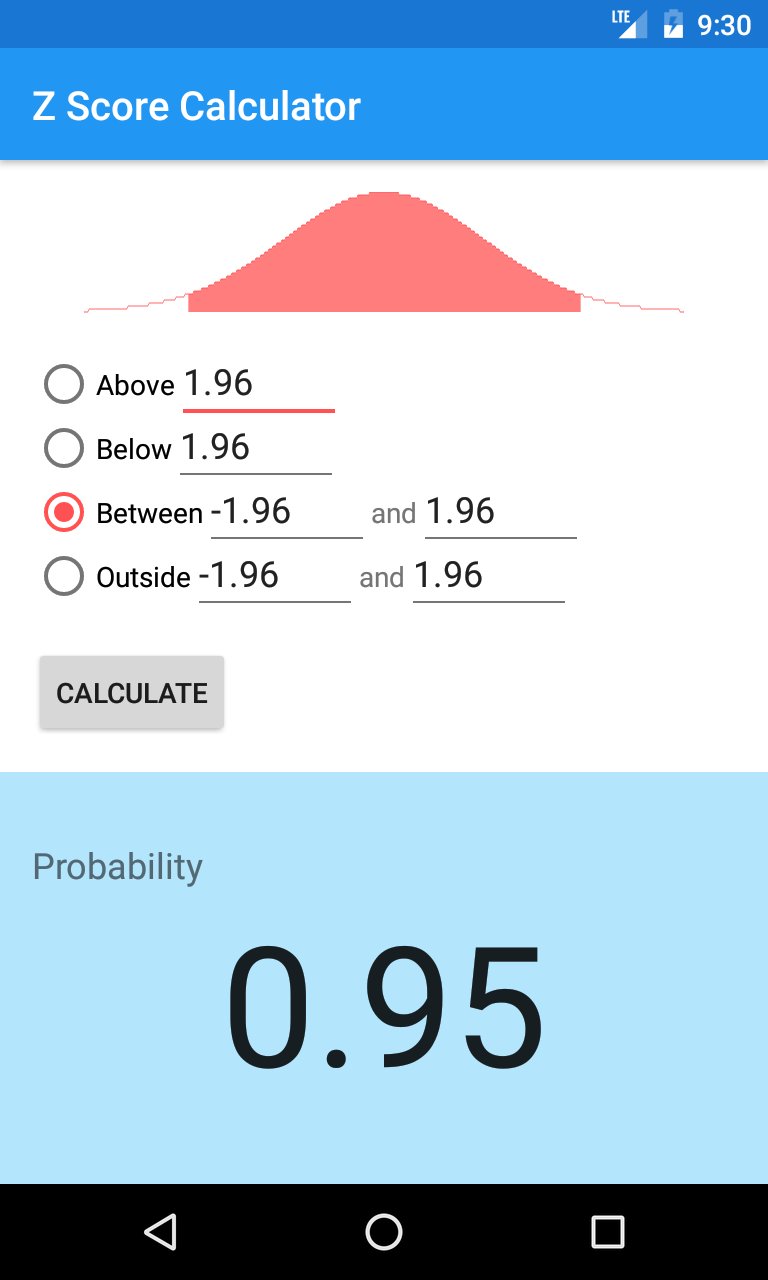Select the Outside radio button
Screen dimensions: 768x1280
coord(64,577)
